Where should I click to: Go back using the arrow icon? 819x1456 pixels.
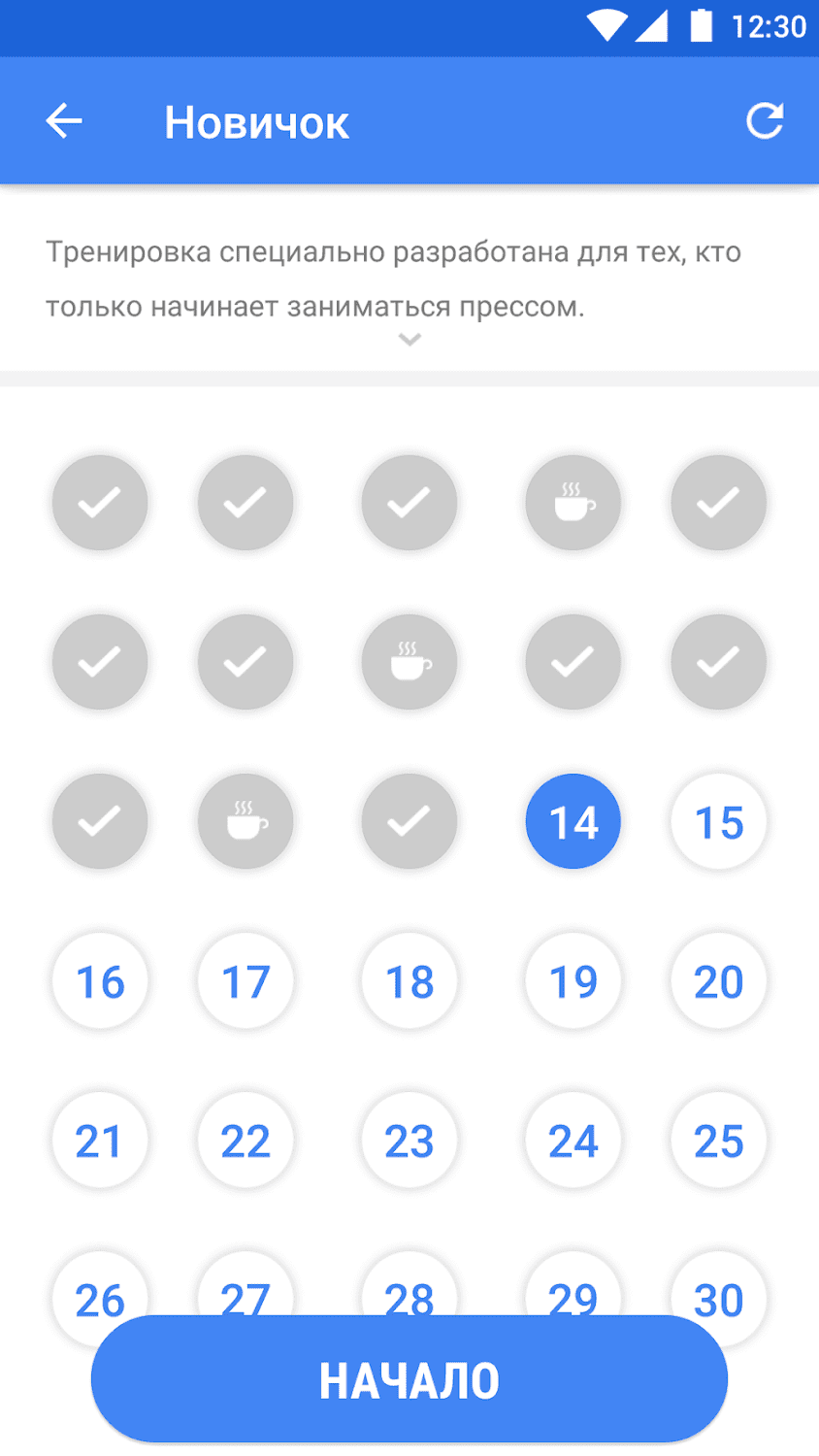point(64,121)
